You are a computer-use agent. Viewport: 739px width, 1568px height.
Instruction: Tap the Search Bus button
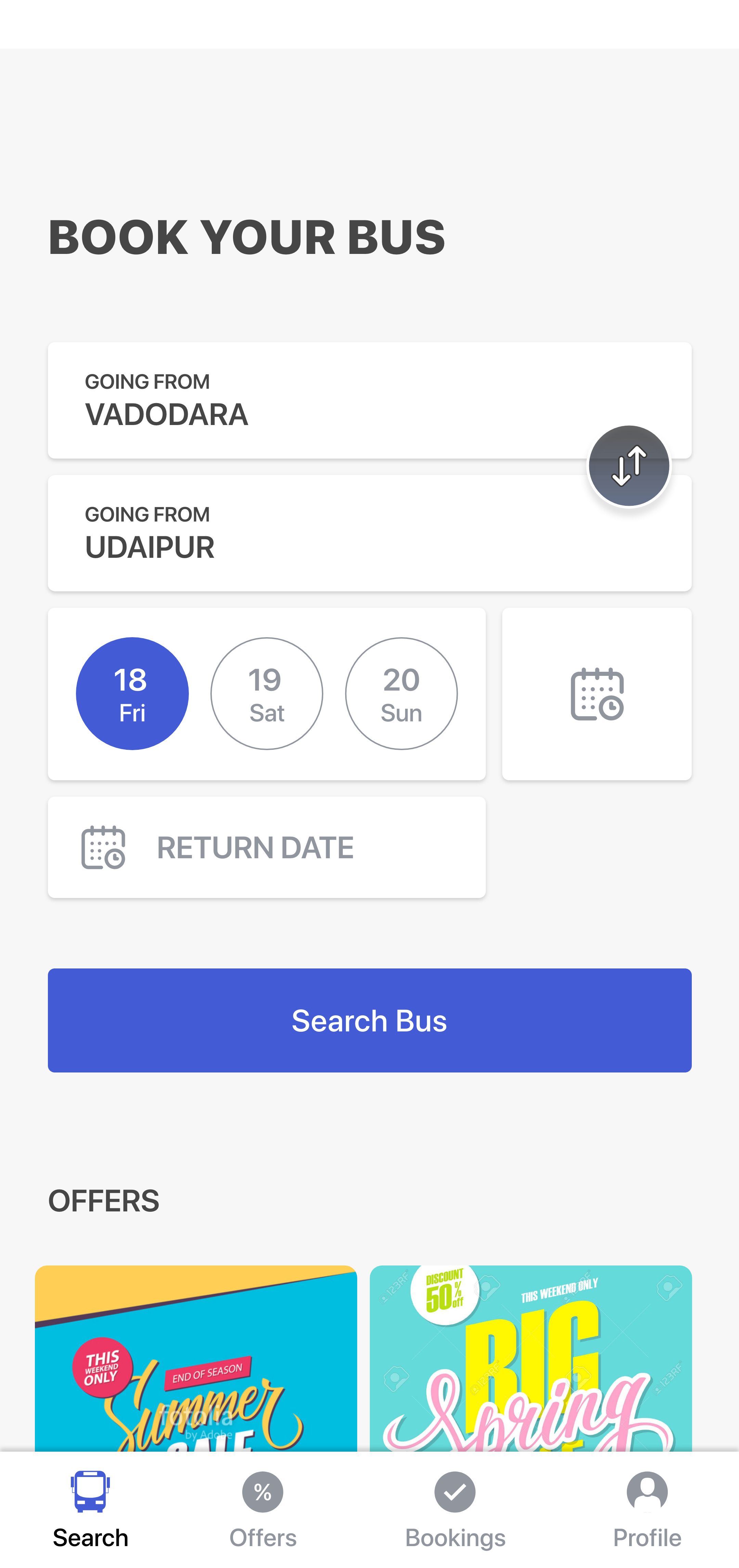tap(369, 1020)
